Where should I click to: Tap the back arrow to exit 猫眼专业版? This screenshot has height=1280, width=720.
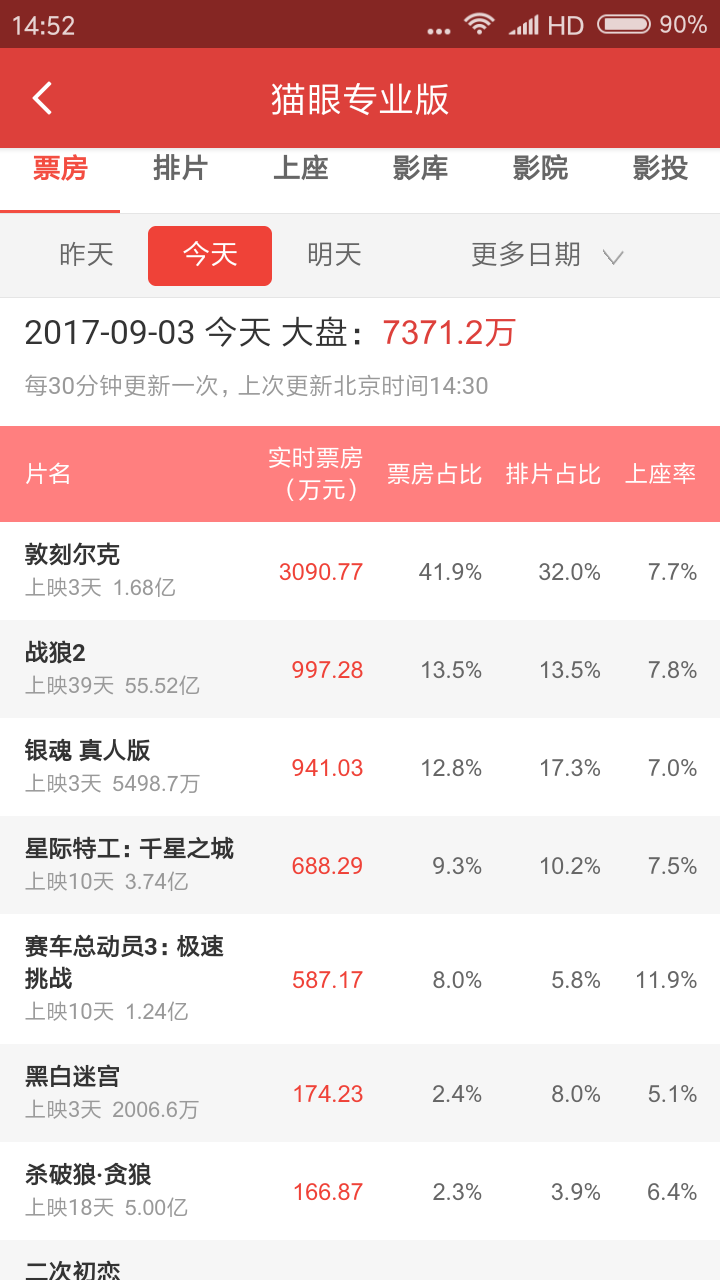(42, 98)
